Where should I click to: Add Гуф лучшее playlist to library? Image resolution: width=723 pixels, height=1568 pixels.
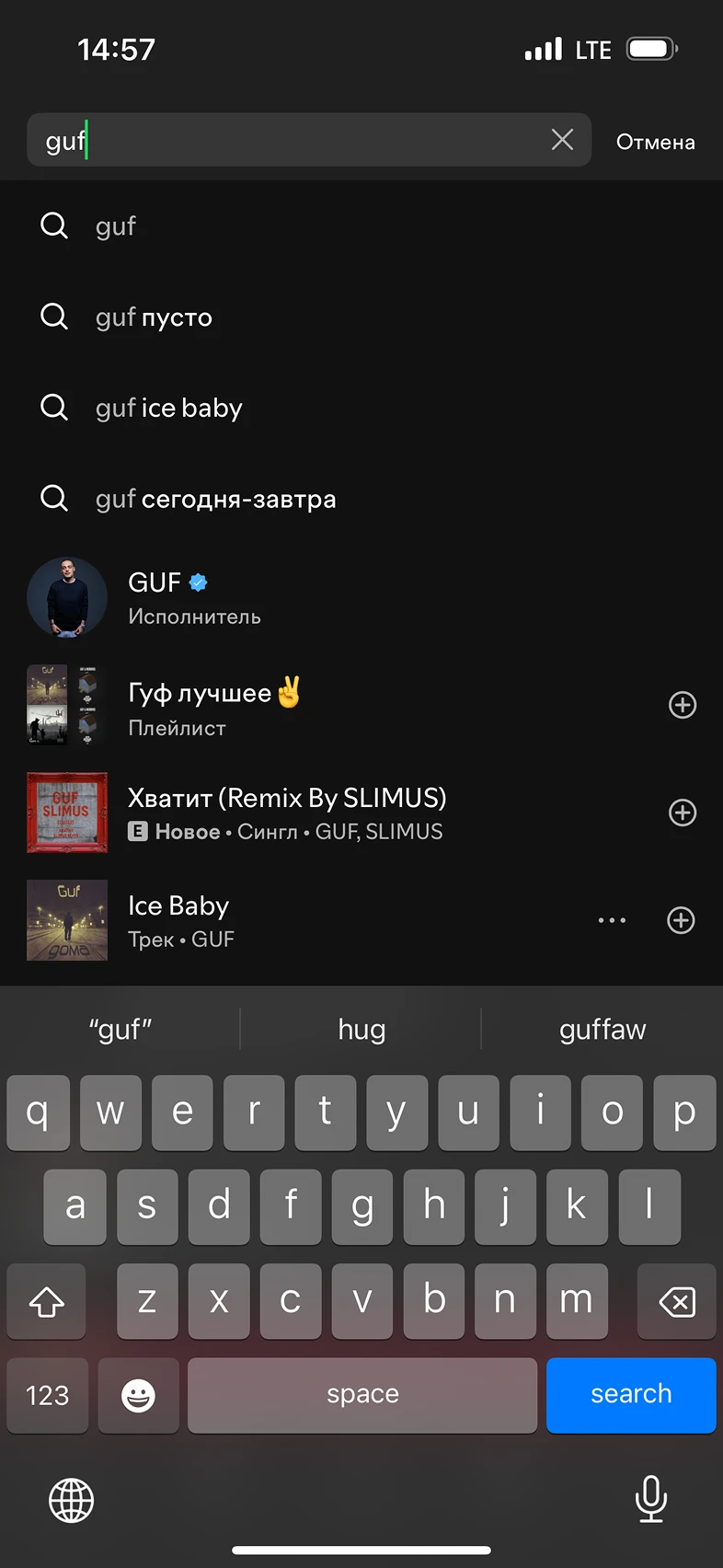pyautogui.click(x=682, y=706)
